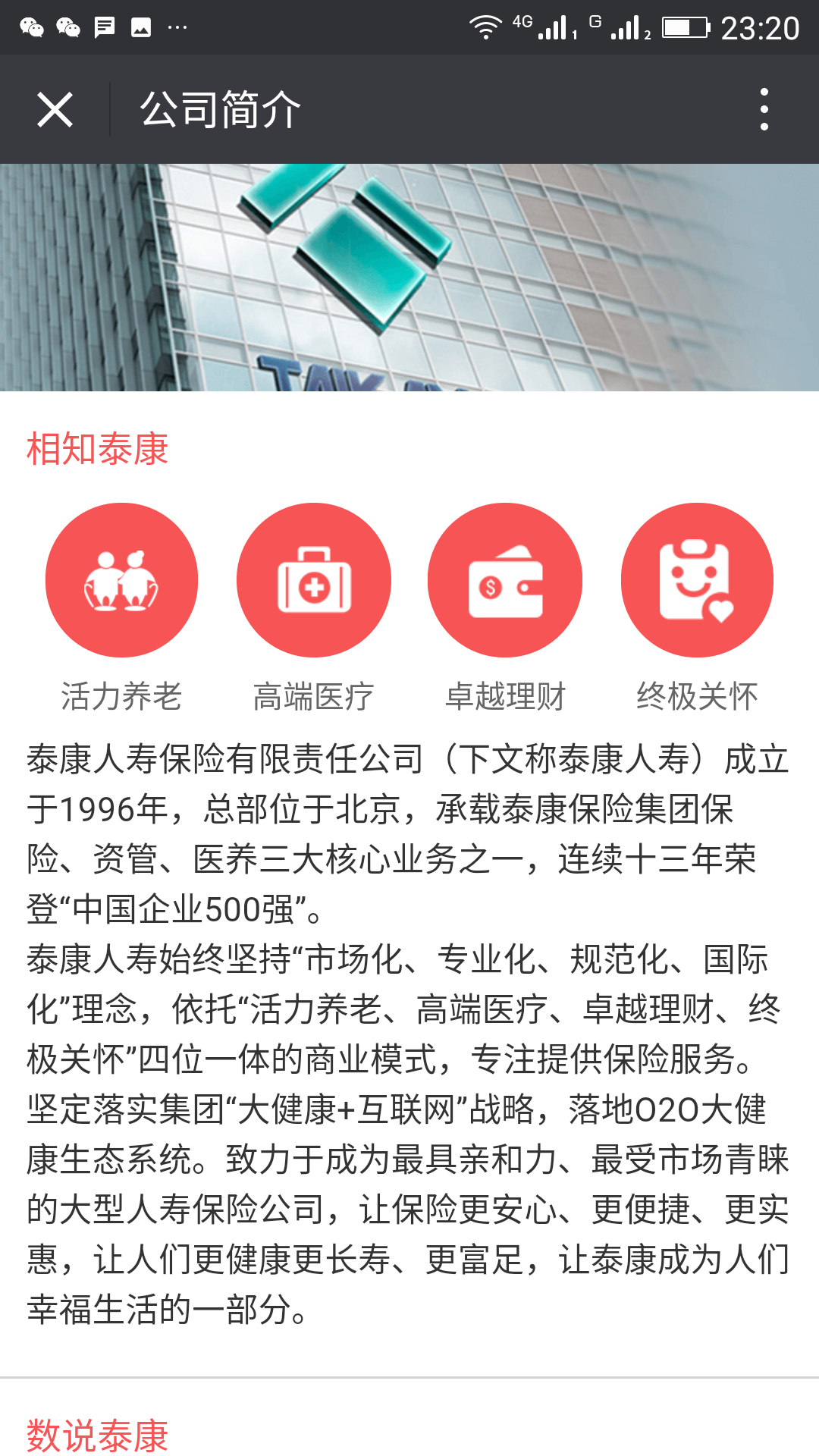This screenshot has width=819, height=1456.
Task: Tap the 卓越理财 wallet icon
Action: [505, 580]
